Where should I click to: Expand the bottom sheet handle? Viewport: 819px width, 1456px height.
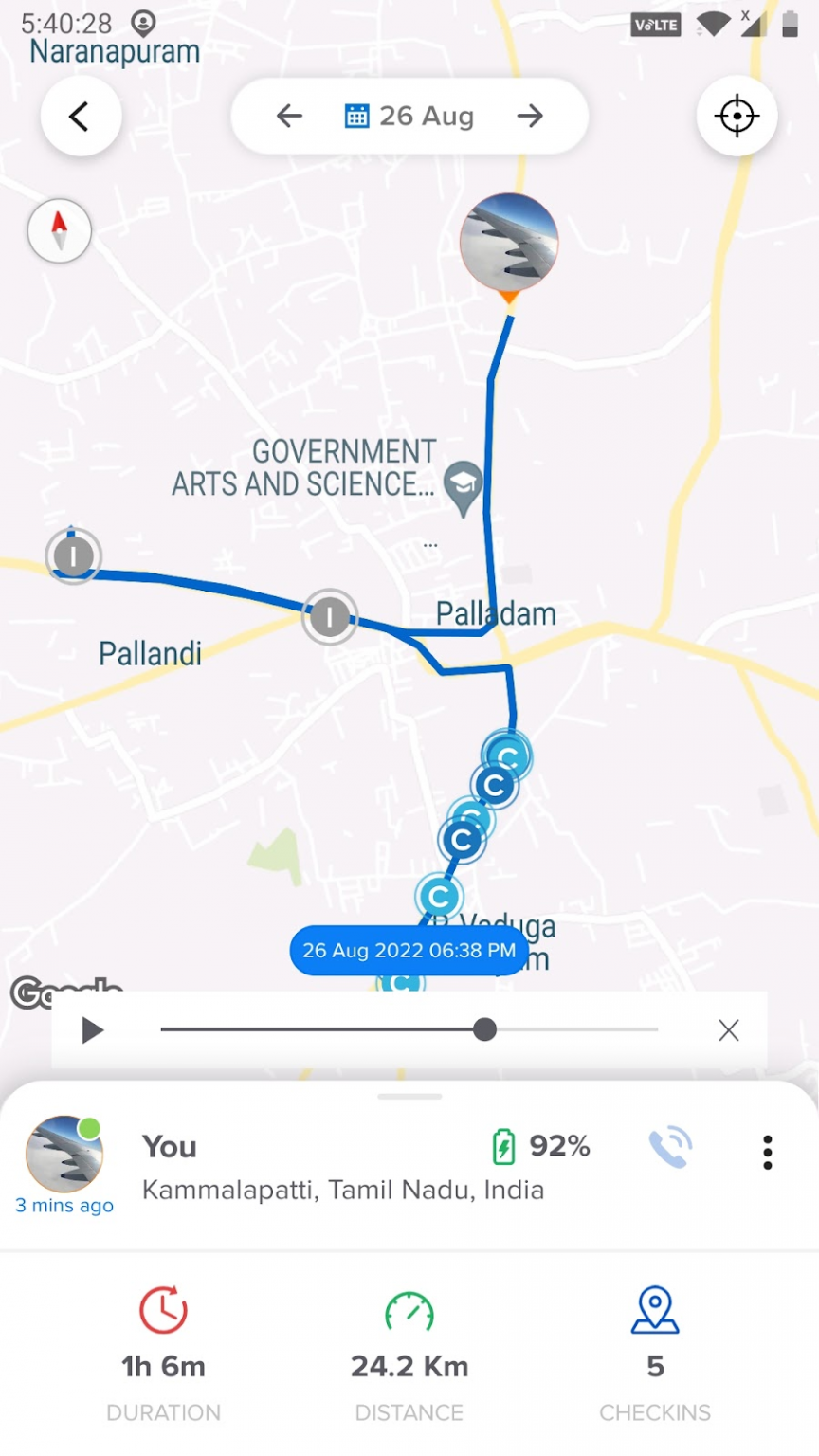(409, 1097)
